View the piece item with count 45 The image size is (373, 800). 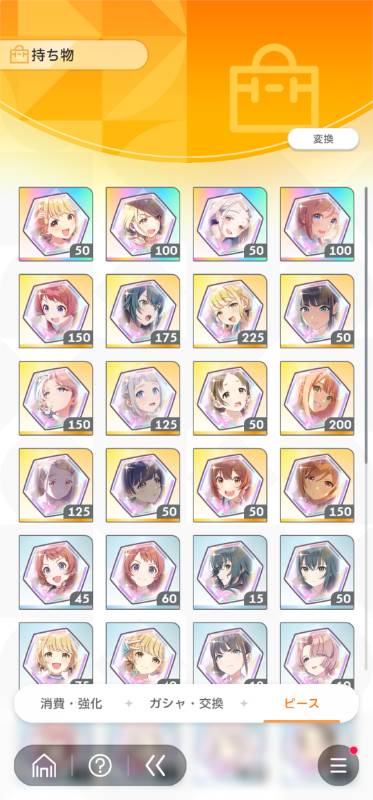tap(56, 572)
